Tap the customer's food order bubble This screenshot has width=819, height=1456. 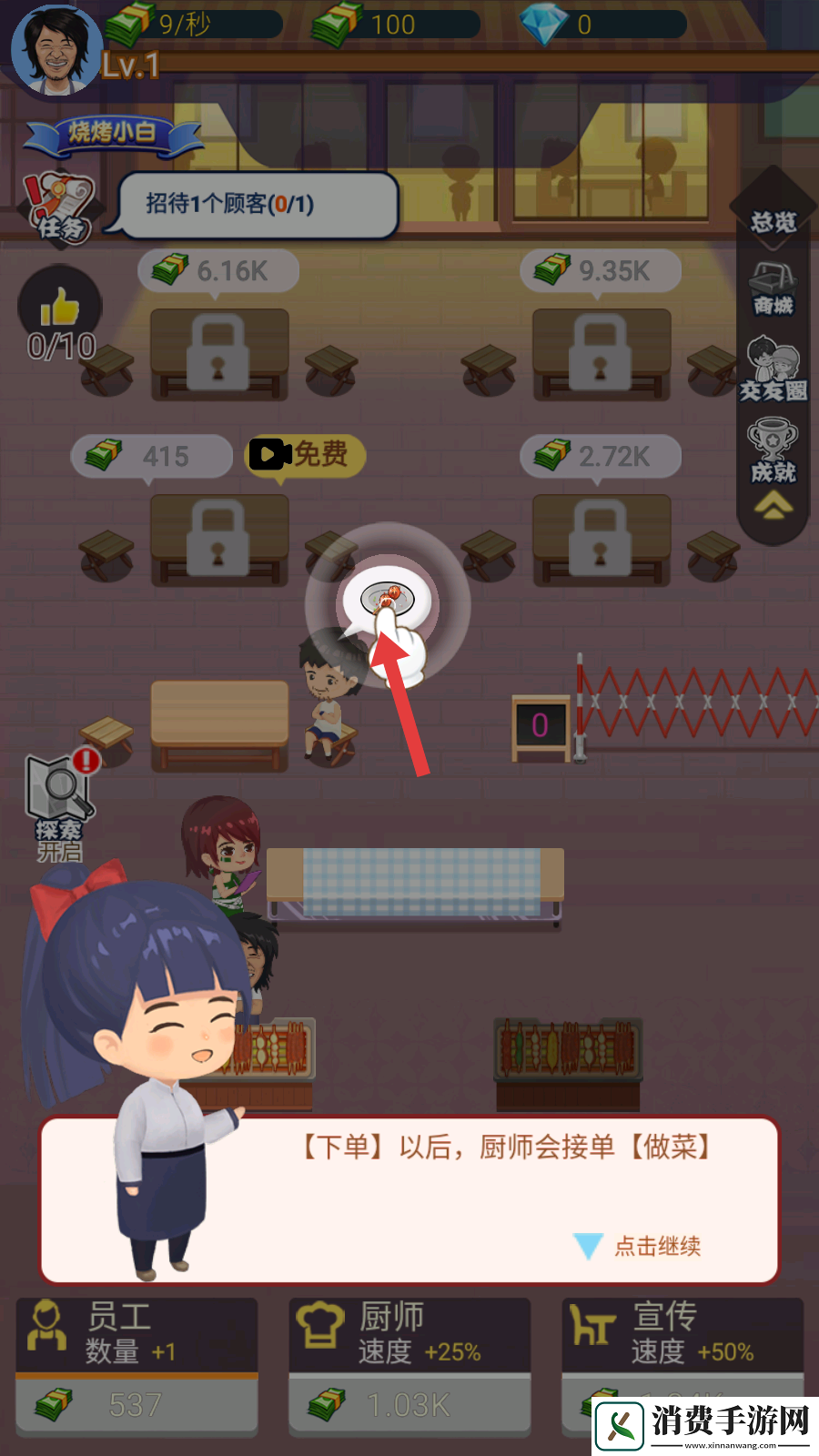388,599
